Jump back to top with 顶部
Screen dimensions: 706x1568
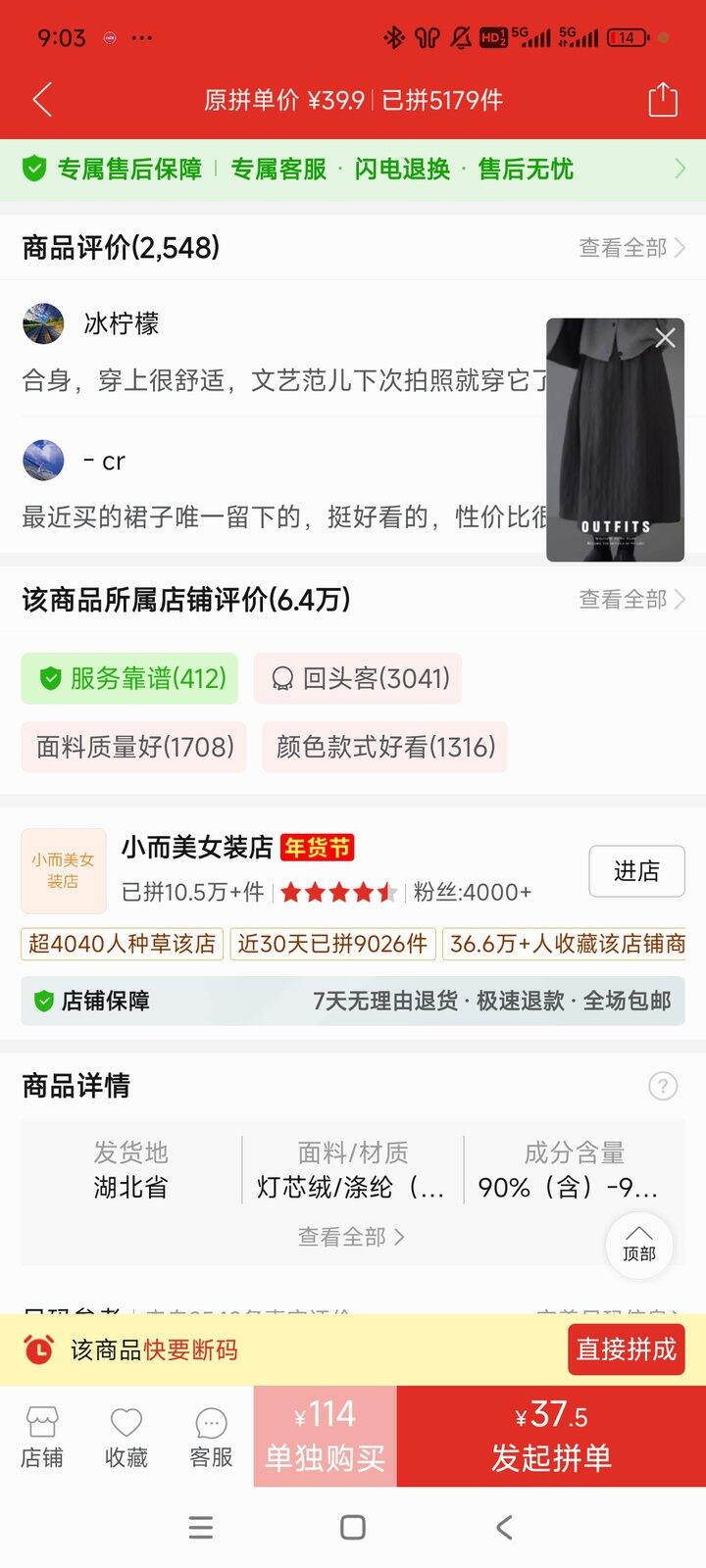tap(638, 1245)
